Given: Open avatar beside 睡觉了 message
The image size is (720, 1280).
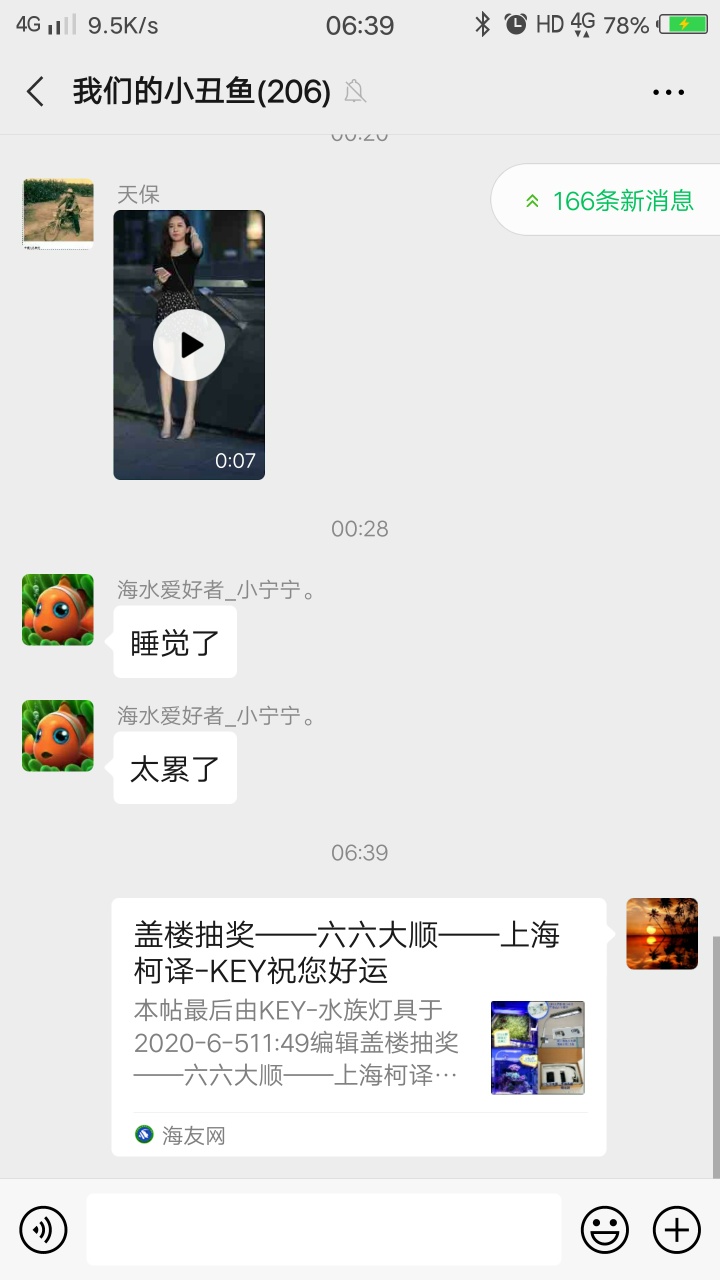Looking at the screenshot, I should [58, 610].
